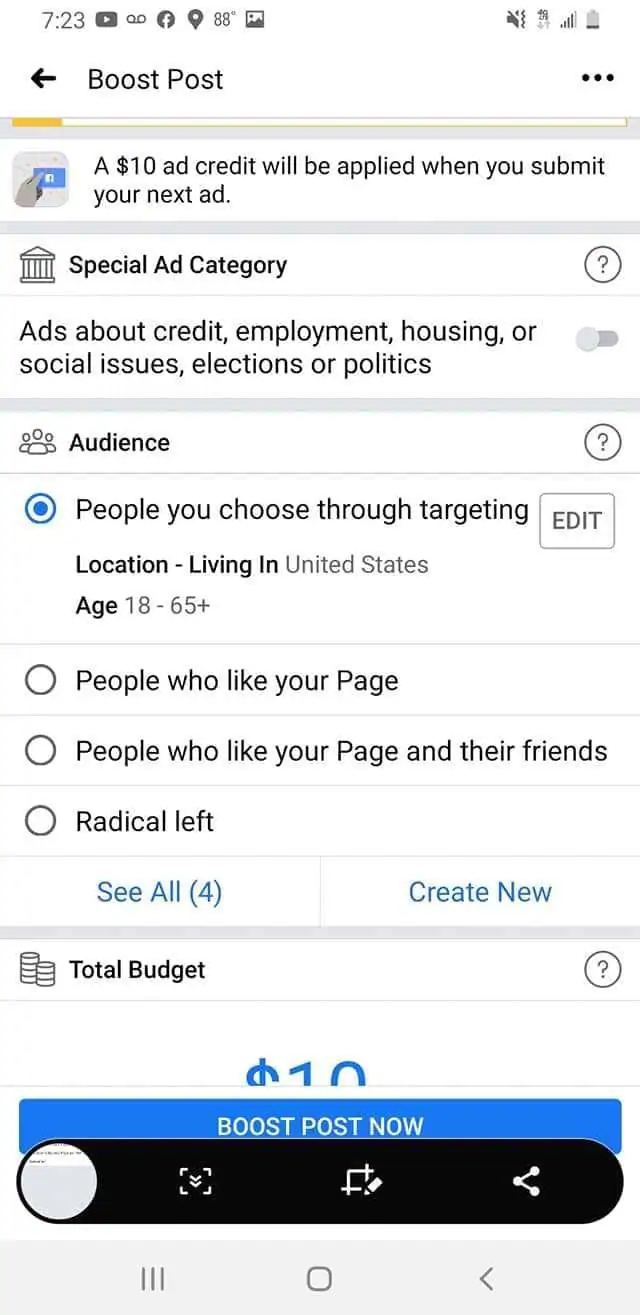Open the three-dot overflow menu

(597, 79)
